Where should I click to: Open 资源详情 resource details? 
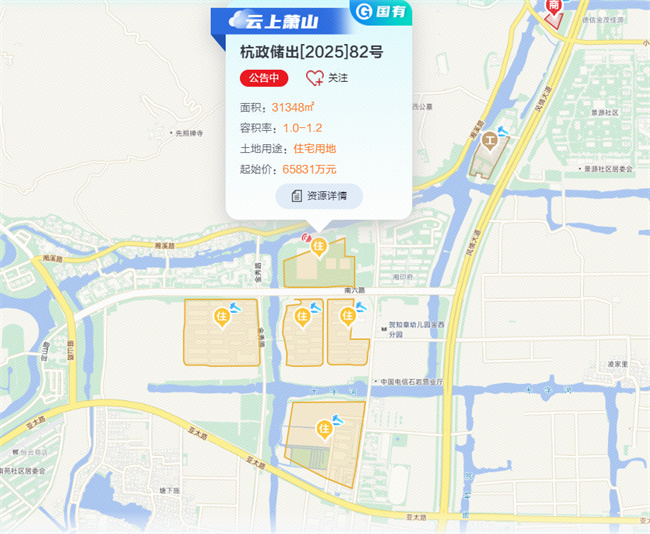coord(319,196)
